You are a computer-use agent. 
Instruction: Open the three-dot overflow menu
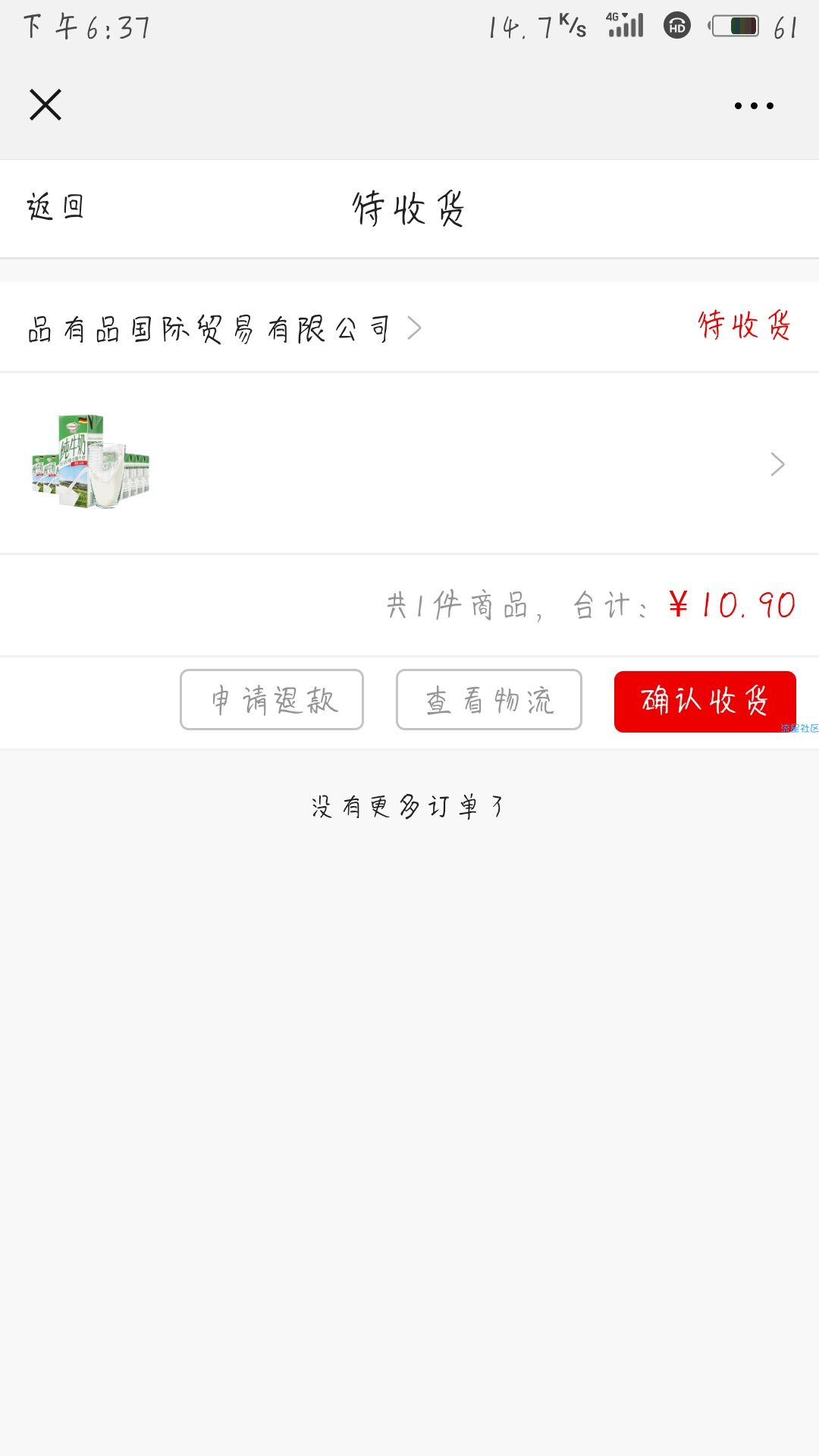[x=754, y=106]
